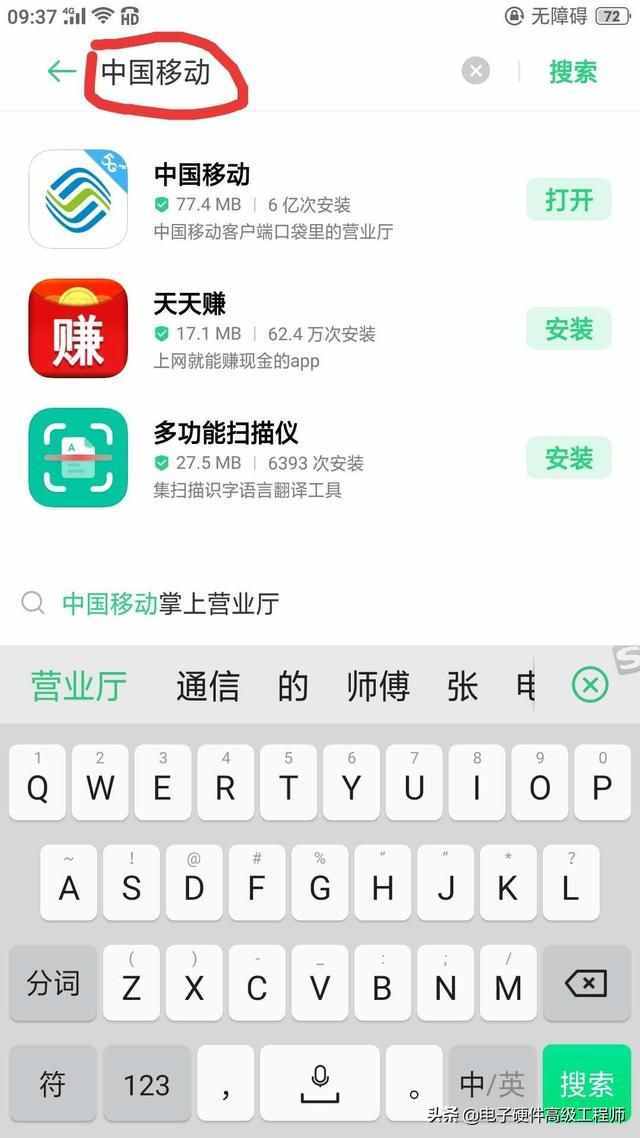The image size is (640, 1138).
Task: Choose the keyboard candidate 营业厅
Action: [79, 687]
